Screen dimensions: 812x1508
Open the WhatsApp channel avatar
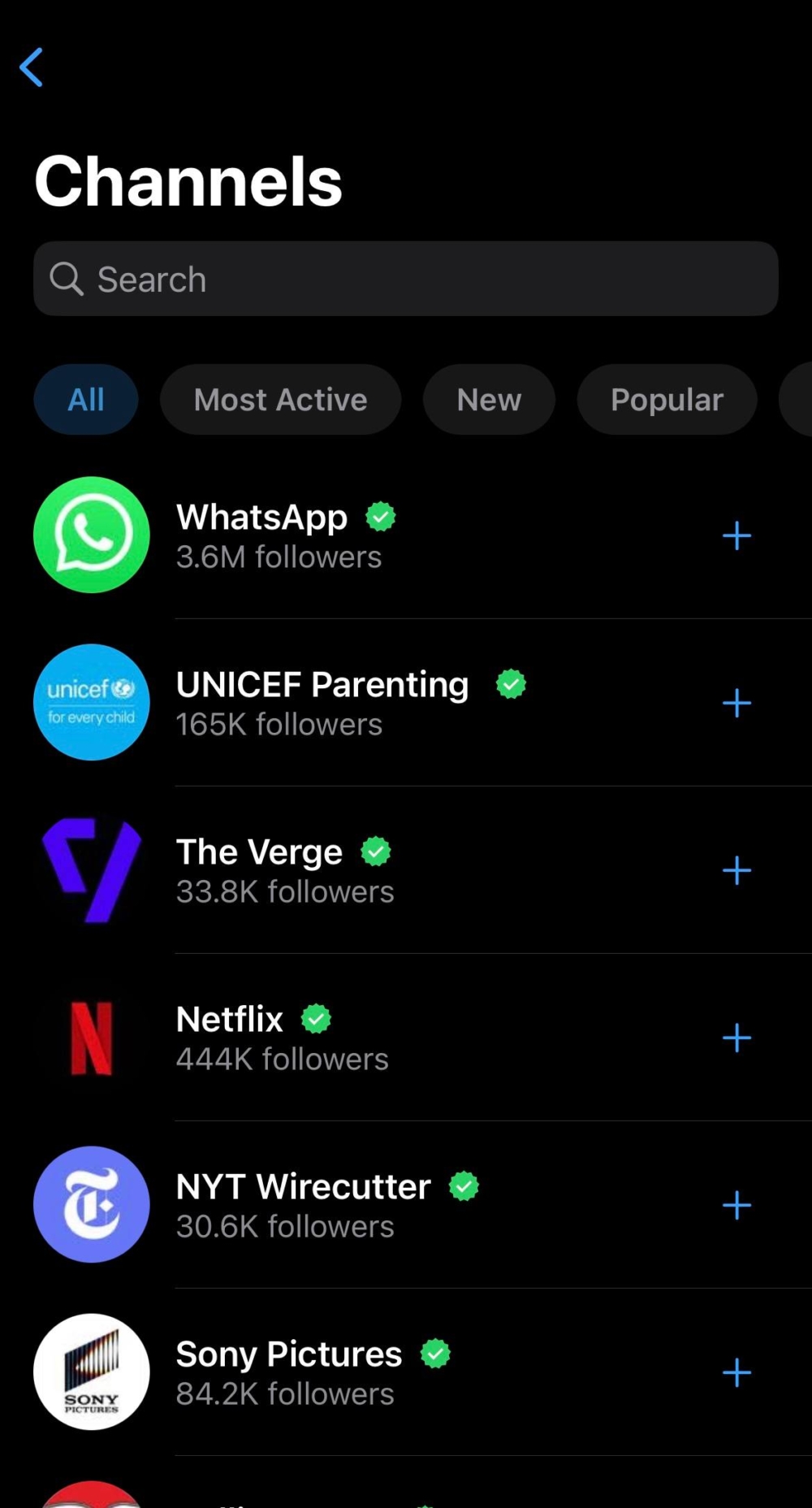[x=92, y=535]
